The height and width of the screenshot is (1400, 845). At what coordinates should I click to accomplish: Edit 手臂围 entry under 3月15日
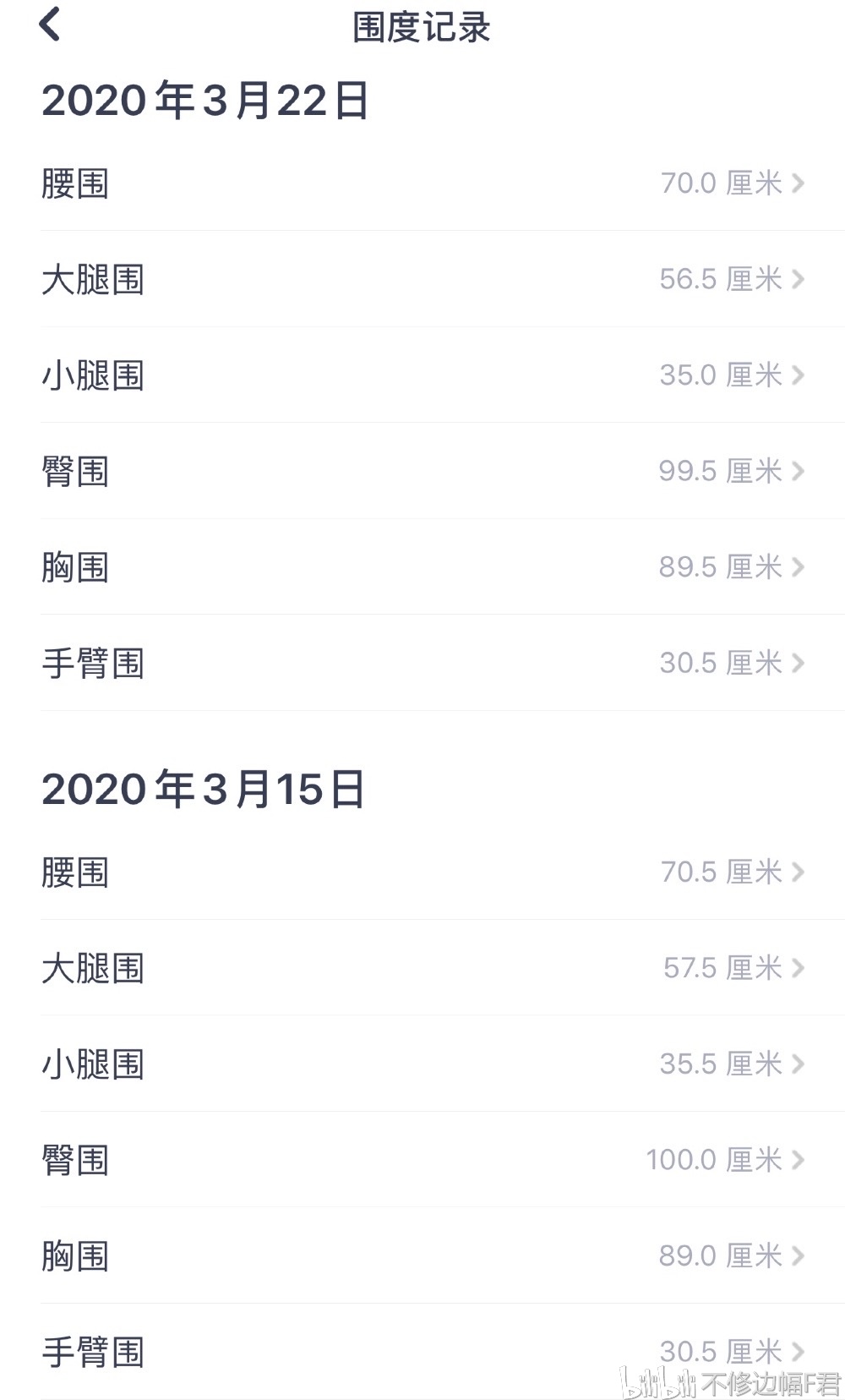pos(422,1351)
